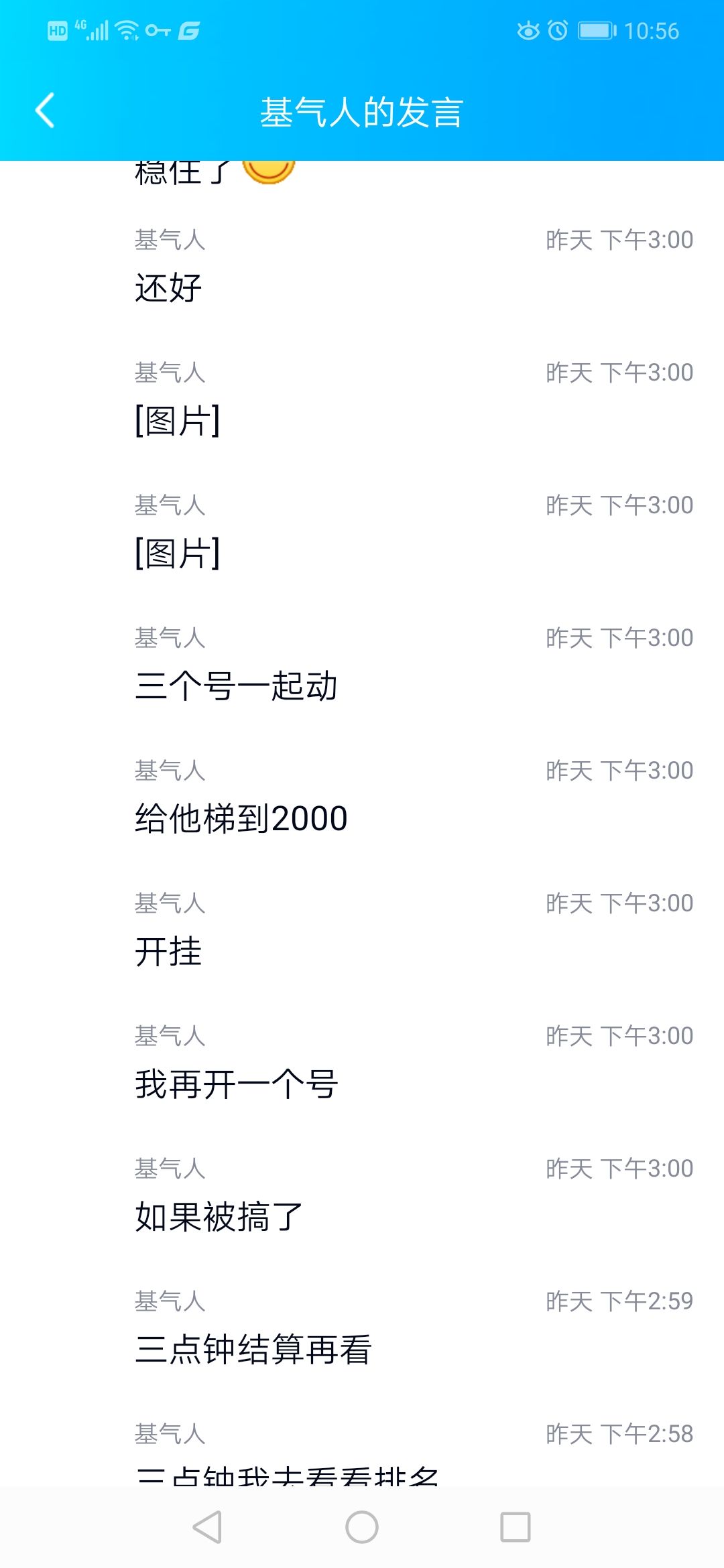Viewport: 724px width, 1568px height.
Task: Tap the back arrow in the title bar
Action: [45, 111]
